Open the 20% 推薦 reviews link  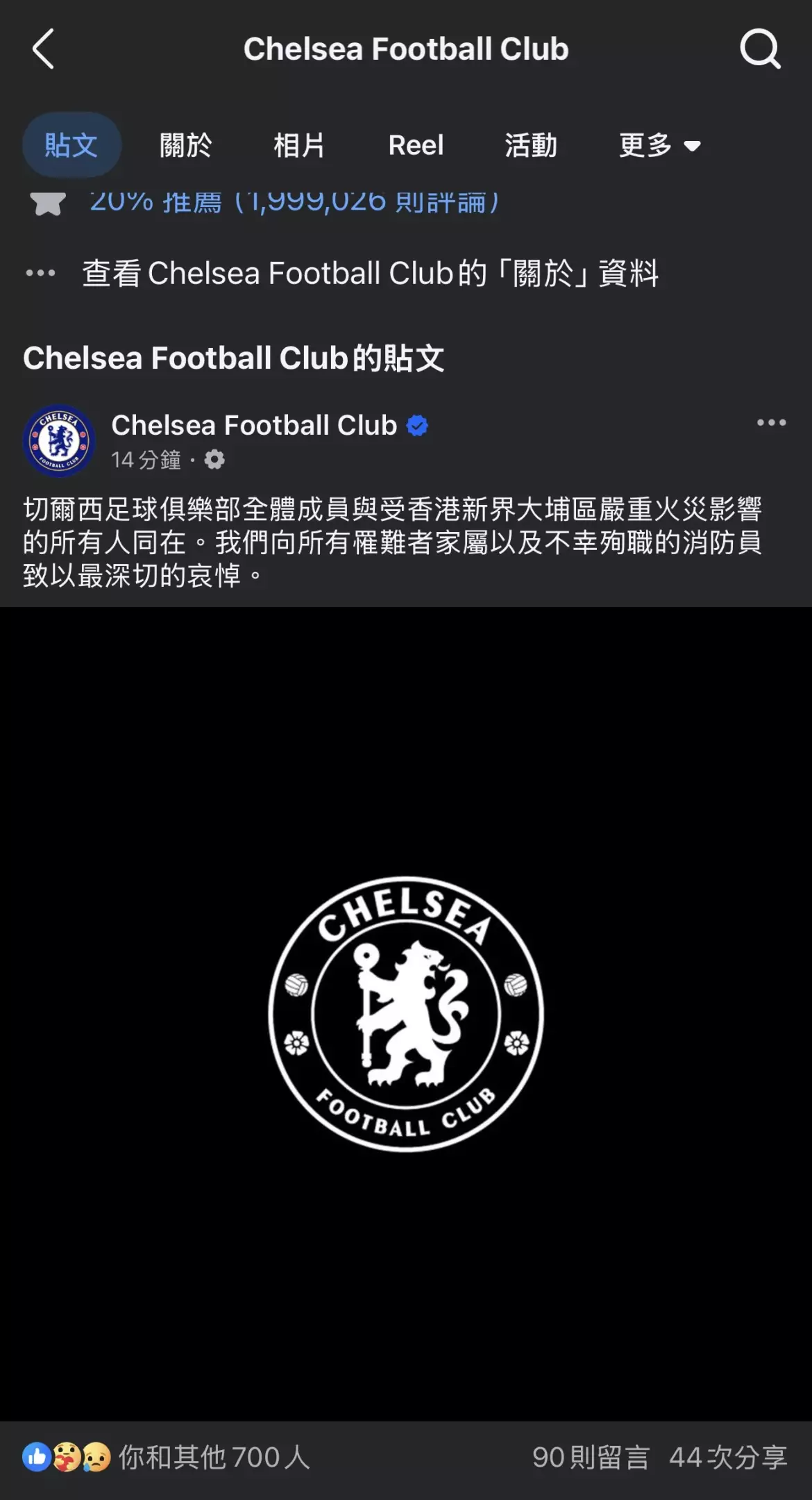[294, 201]
